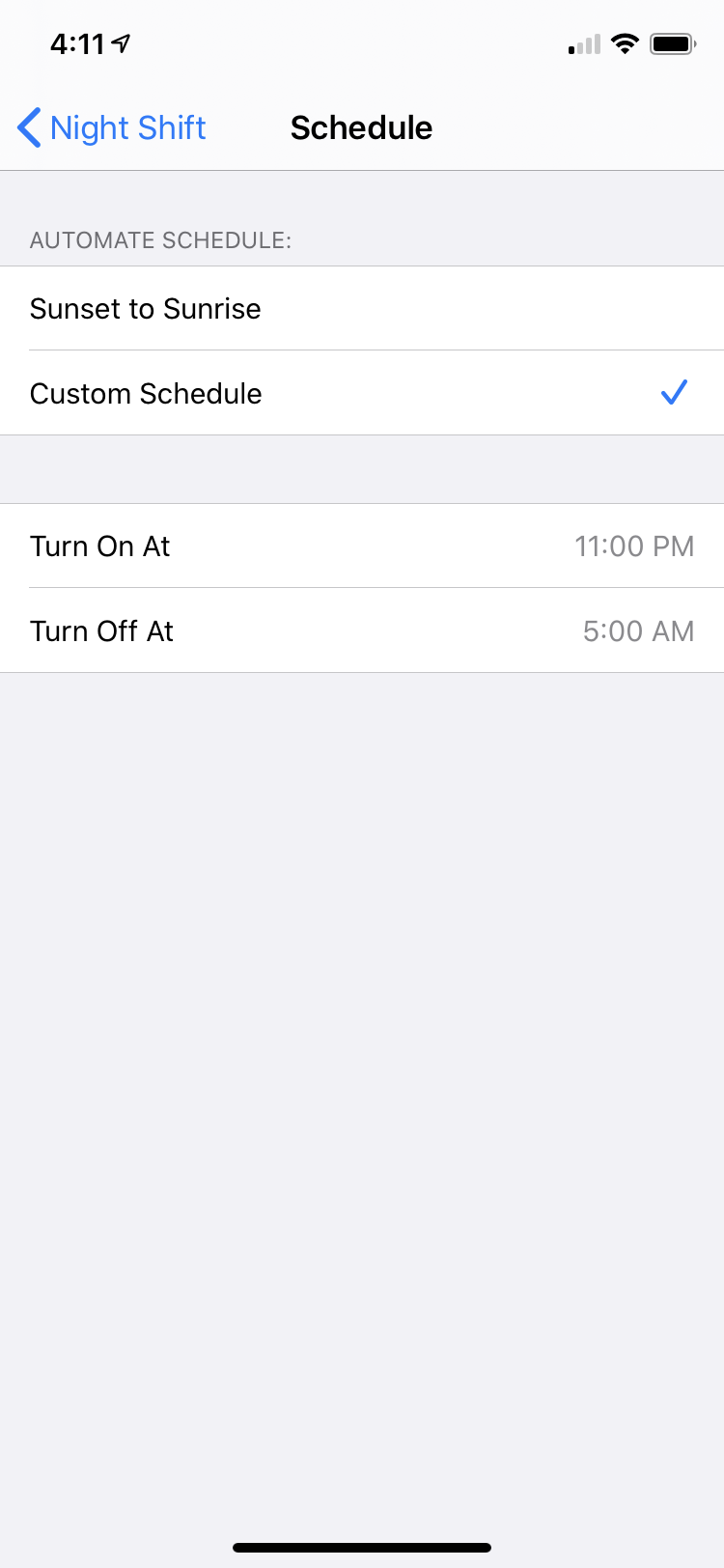Open the Turn On At time picker
Image resolution: width=724 pixels, height=1568 pixels.
pos(362,546)
